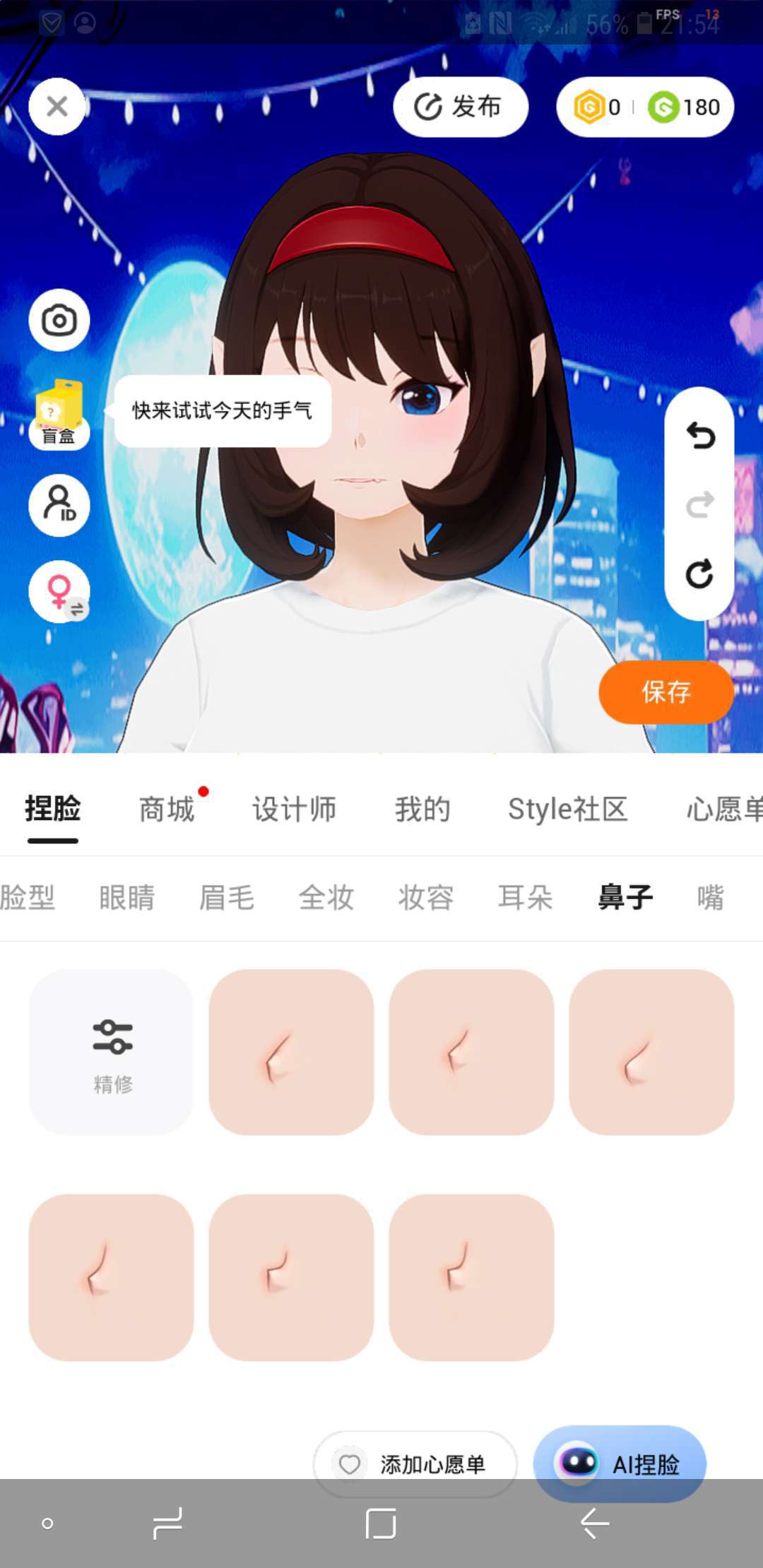Switch to the 商城 tab
This screenshot has height=1568, width=763.
pyautogui.click(x=167, y=809)
